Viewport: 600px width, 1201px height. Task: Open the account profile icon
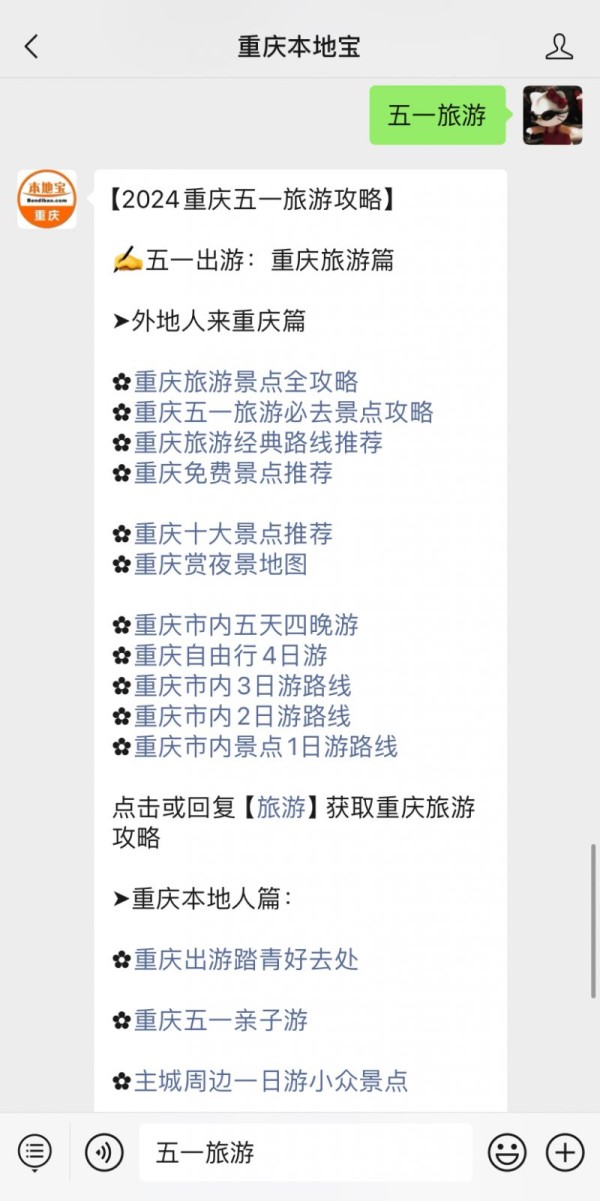[559, 46]
